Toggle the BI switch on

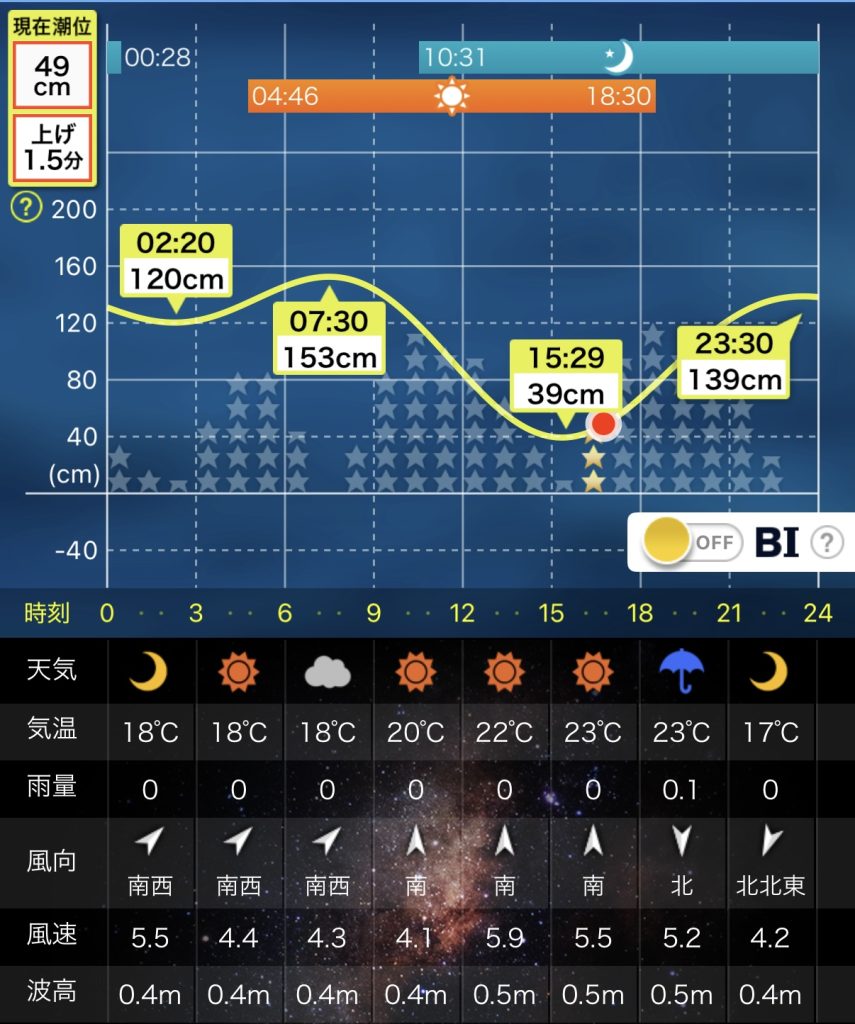tap(692, 542)
